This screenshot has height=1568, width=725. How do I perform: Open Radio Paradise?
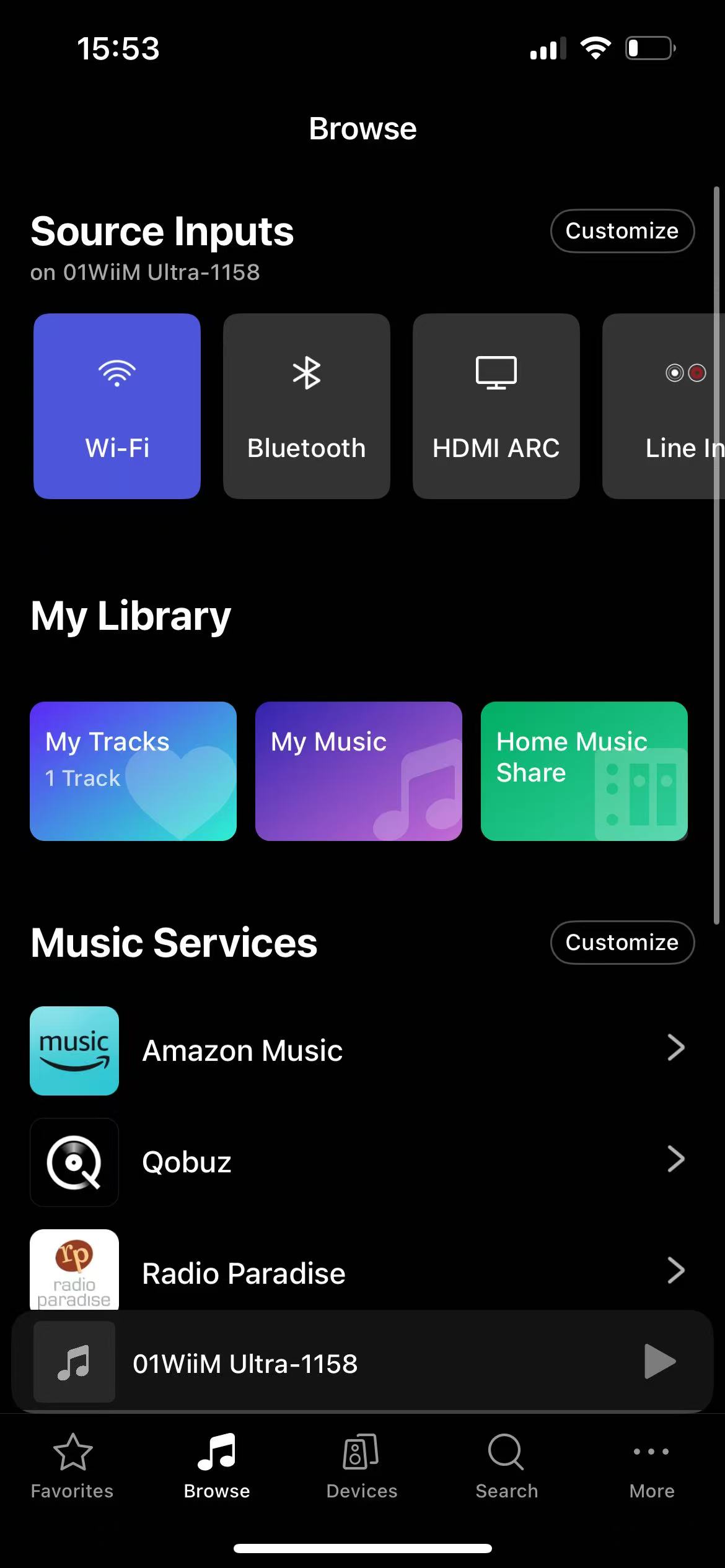point(362,1270)
